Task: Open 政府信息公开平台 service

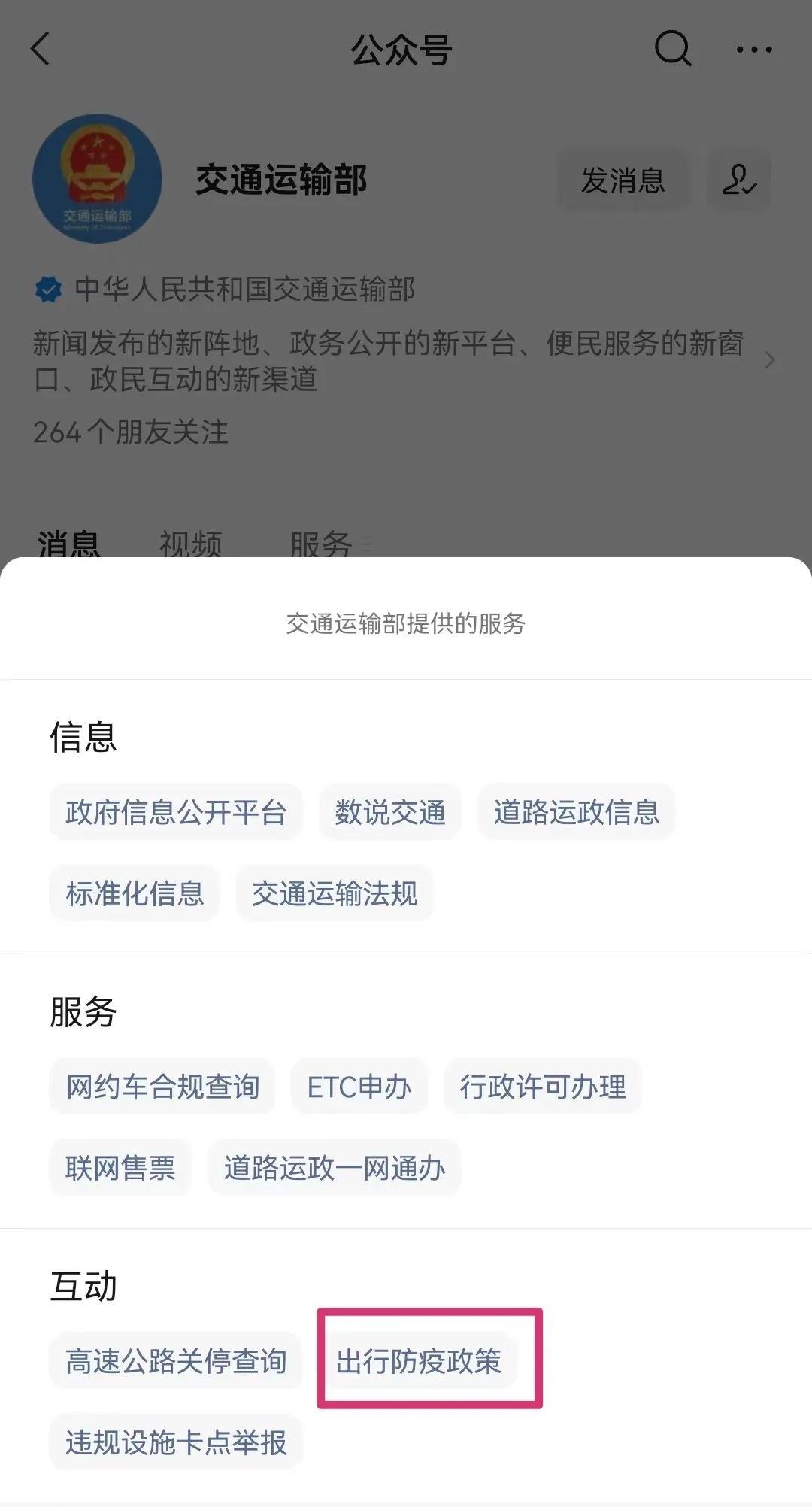Action: [x=176, y=812]
